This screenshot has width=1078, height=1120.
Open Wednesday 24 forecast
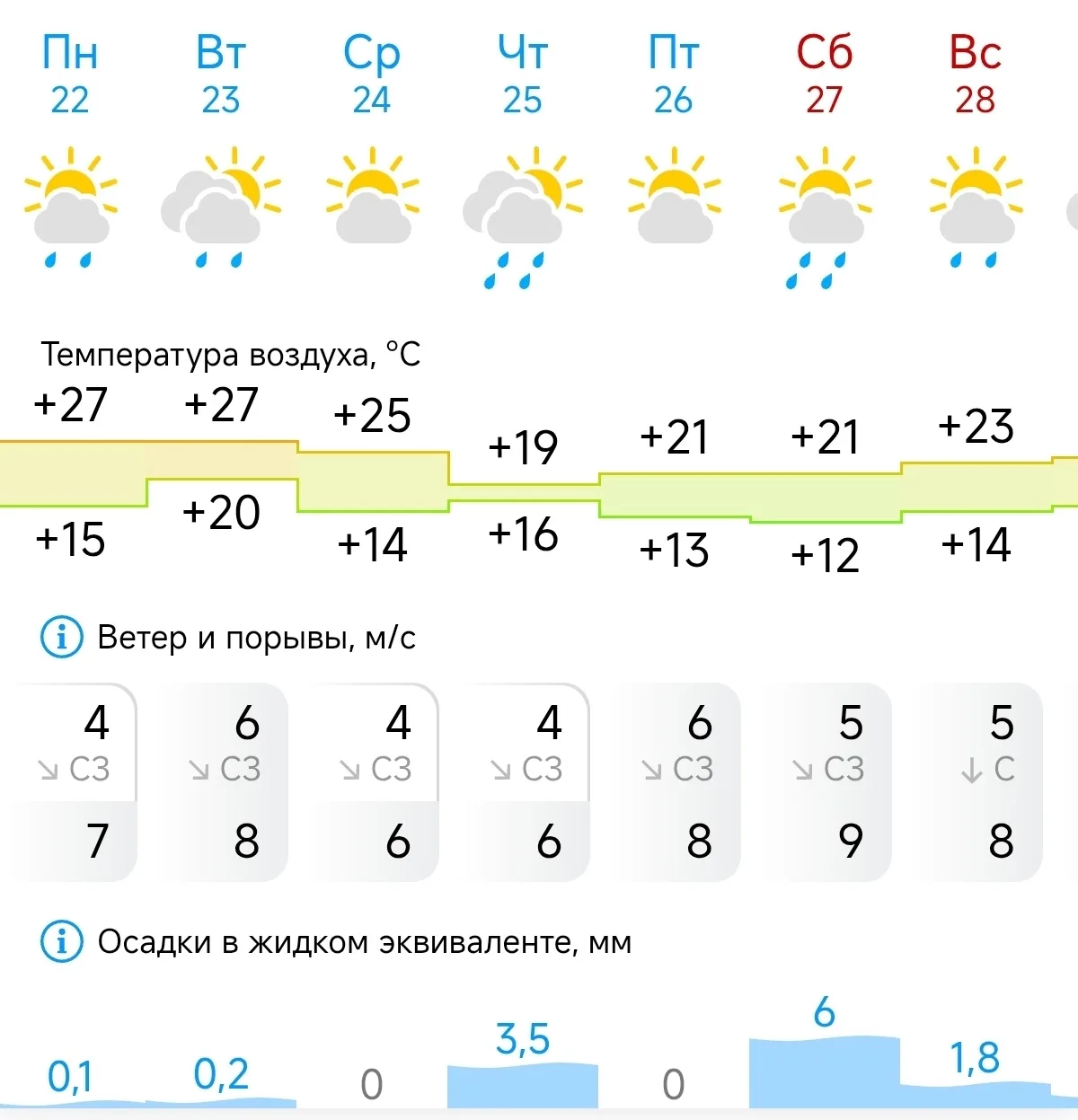372,75
